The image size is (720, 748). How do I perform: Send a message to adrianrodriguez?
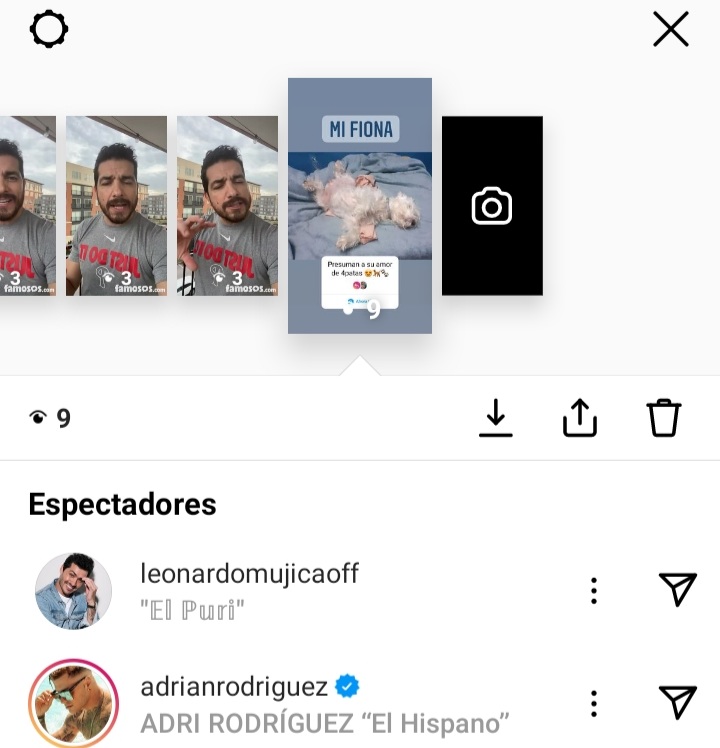[x=678, y=704]
